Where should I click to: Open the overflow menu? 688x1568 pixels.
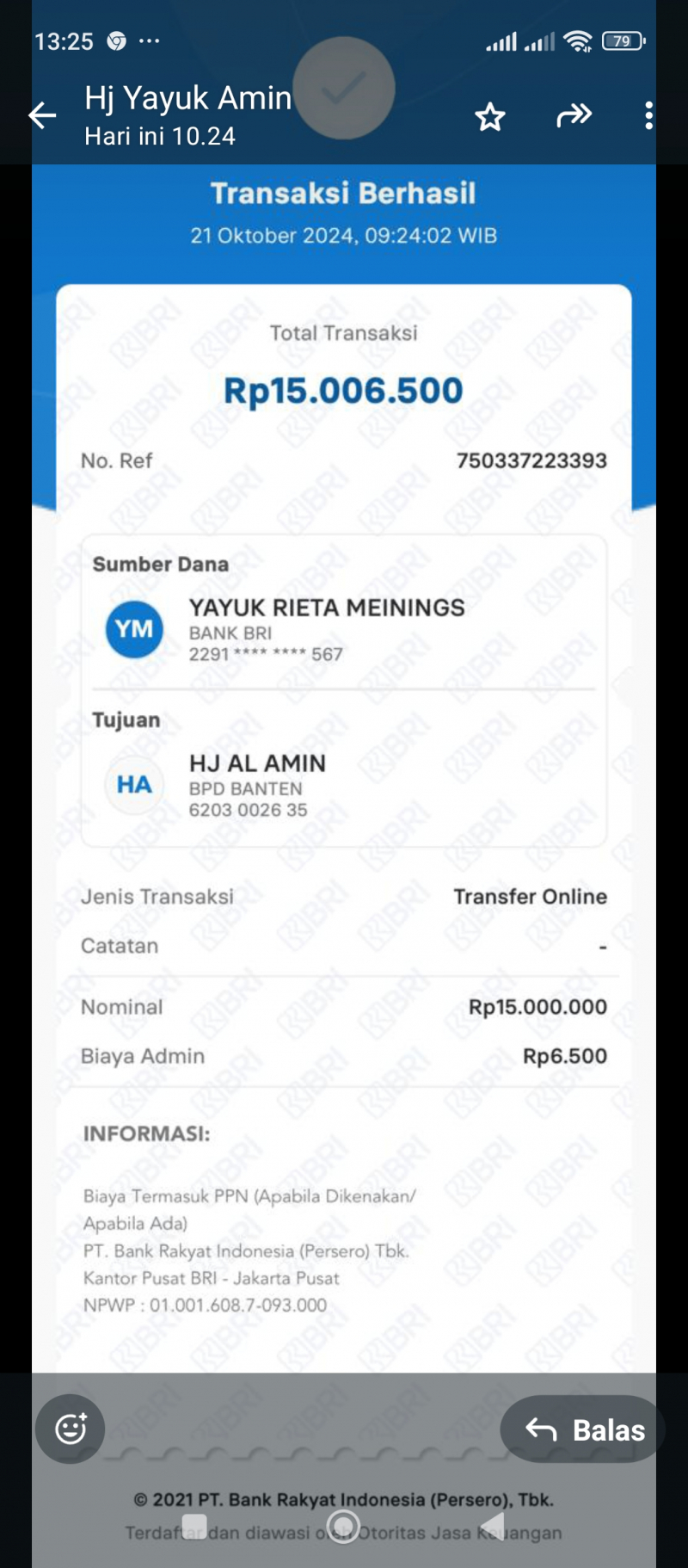pyautogui.click(x=648, y=115)
